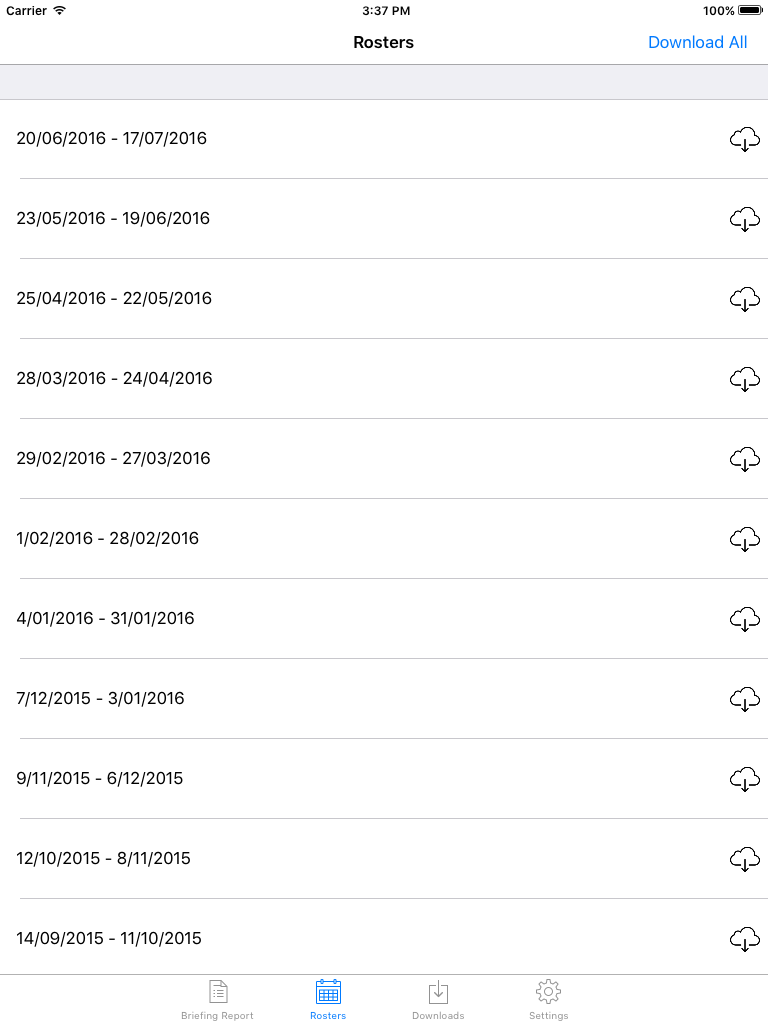Open the 1/02/2016 - 28/02/2016 roster

[300, 539]
